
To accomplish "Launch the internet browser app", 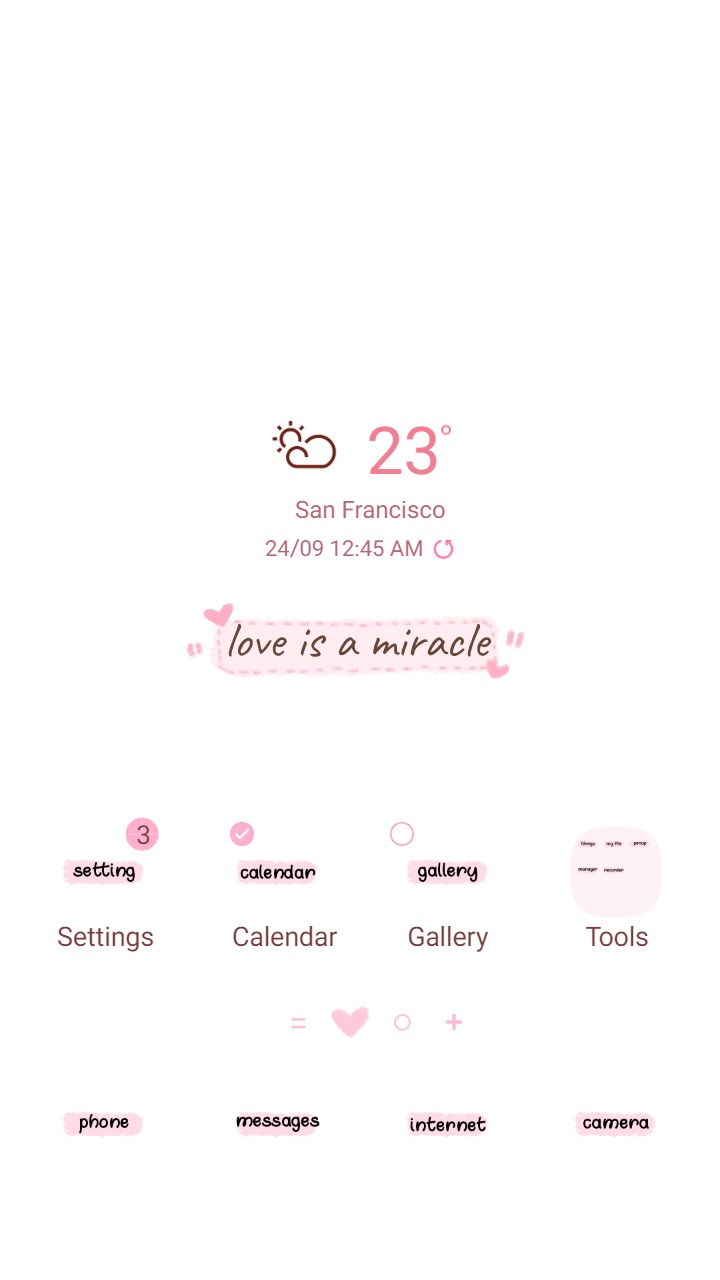I will pyautogui.click(x=447, y=1124).
